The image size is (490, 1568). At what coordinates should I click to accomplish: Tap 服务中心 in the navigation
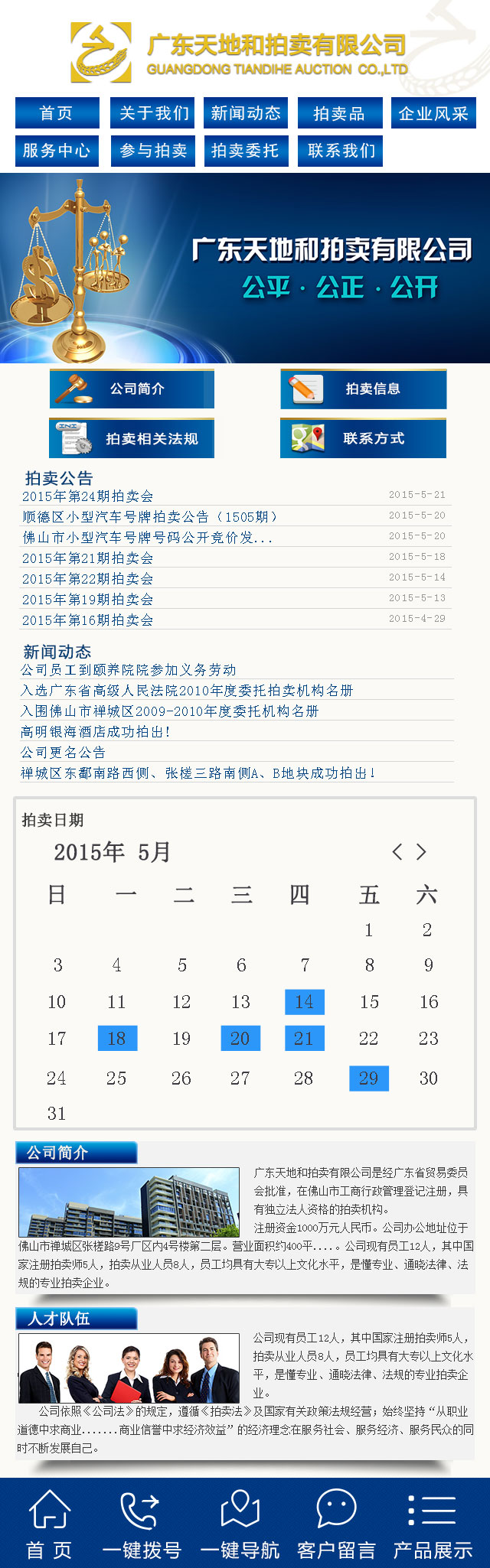[x=57, y=151]
